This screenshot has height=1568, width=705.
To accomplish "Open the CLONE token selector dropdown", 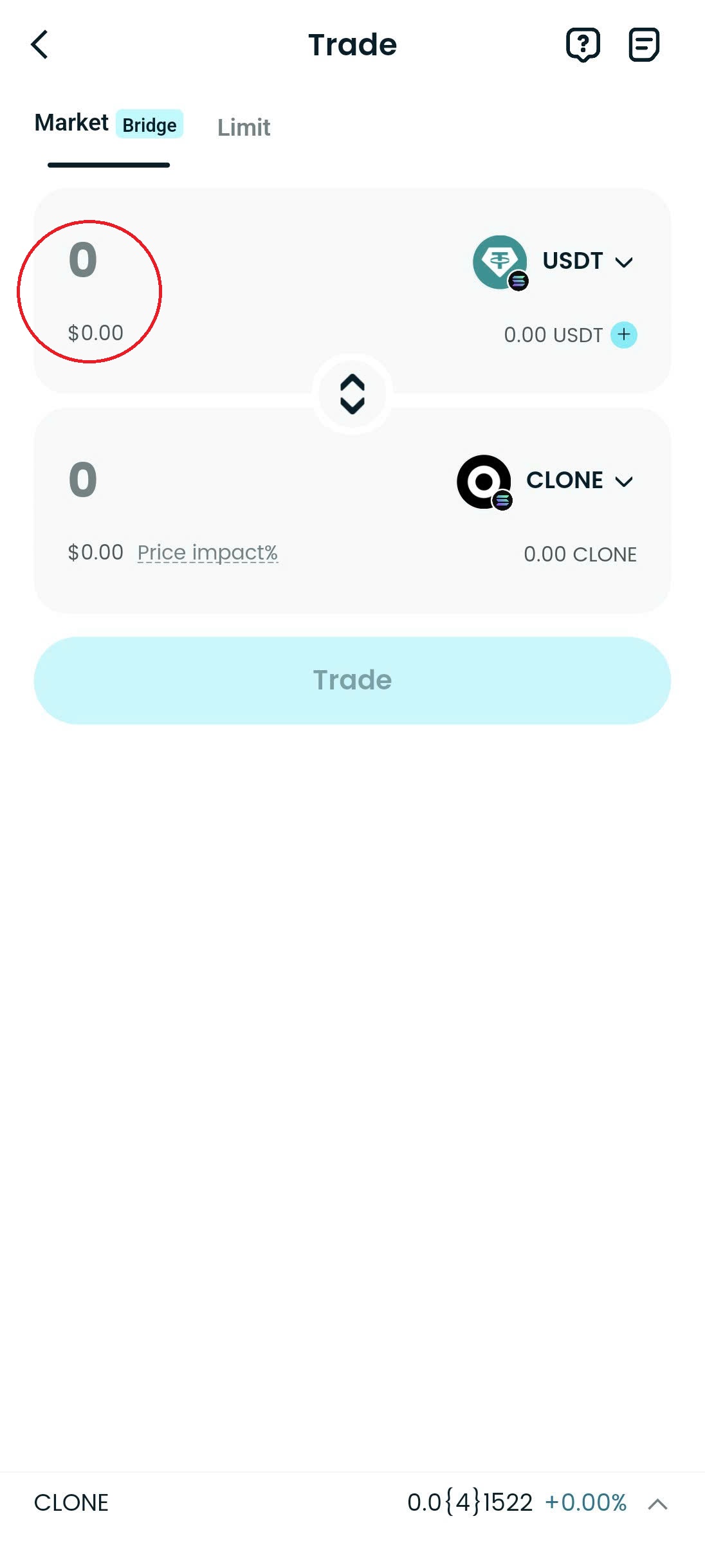I will click(623, 481).
